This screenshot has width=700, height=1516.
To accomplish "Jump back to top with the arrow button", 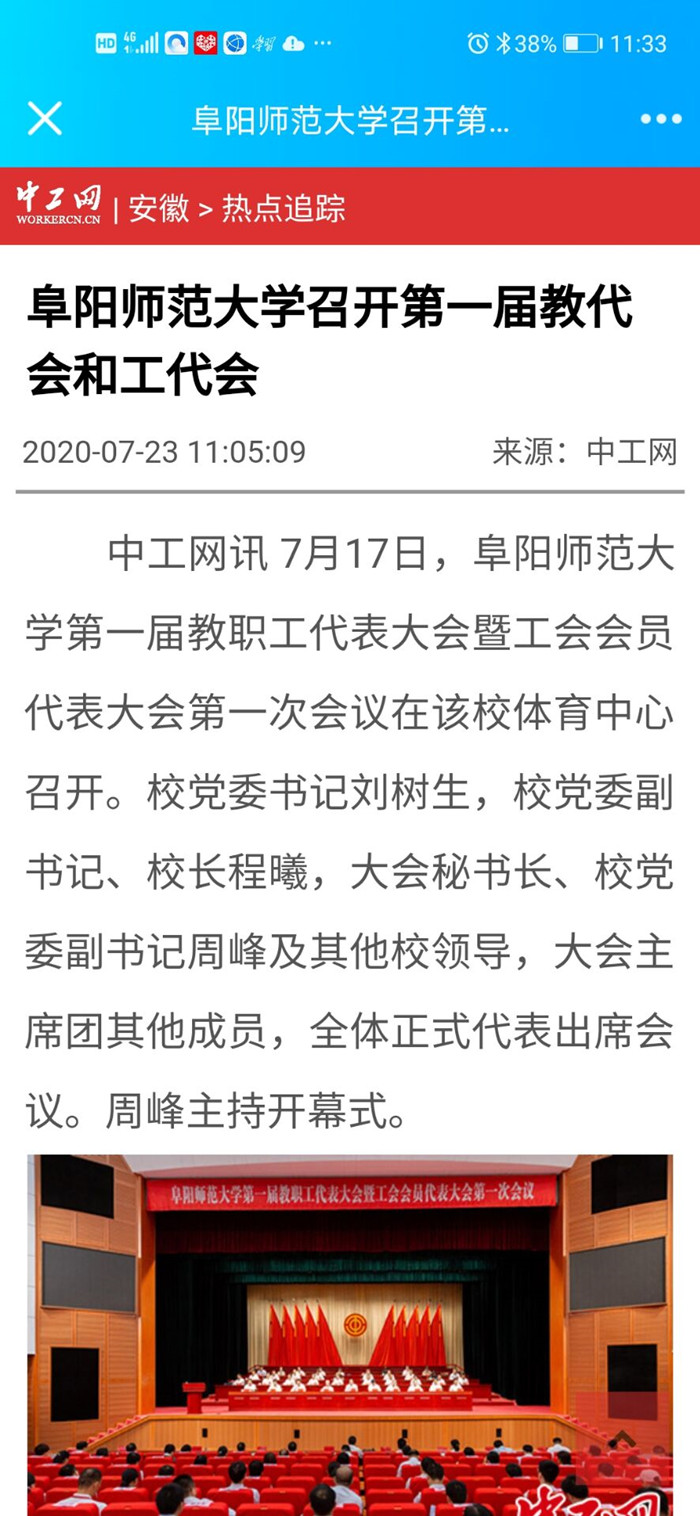I will tap(624, 1441).
